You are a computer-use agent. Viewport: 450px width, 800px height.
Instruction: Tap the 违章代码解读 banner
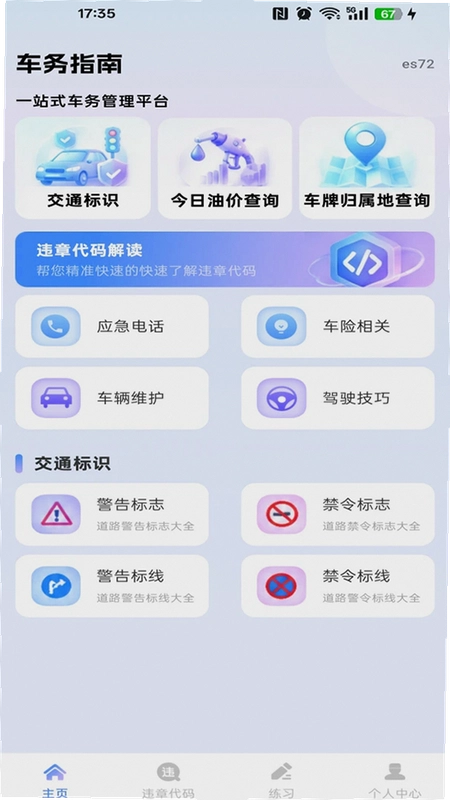click(225, 259)
